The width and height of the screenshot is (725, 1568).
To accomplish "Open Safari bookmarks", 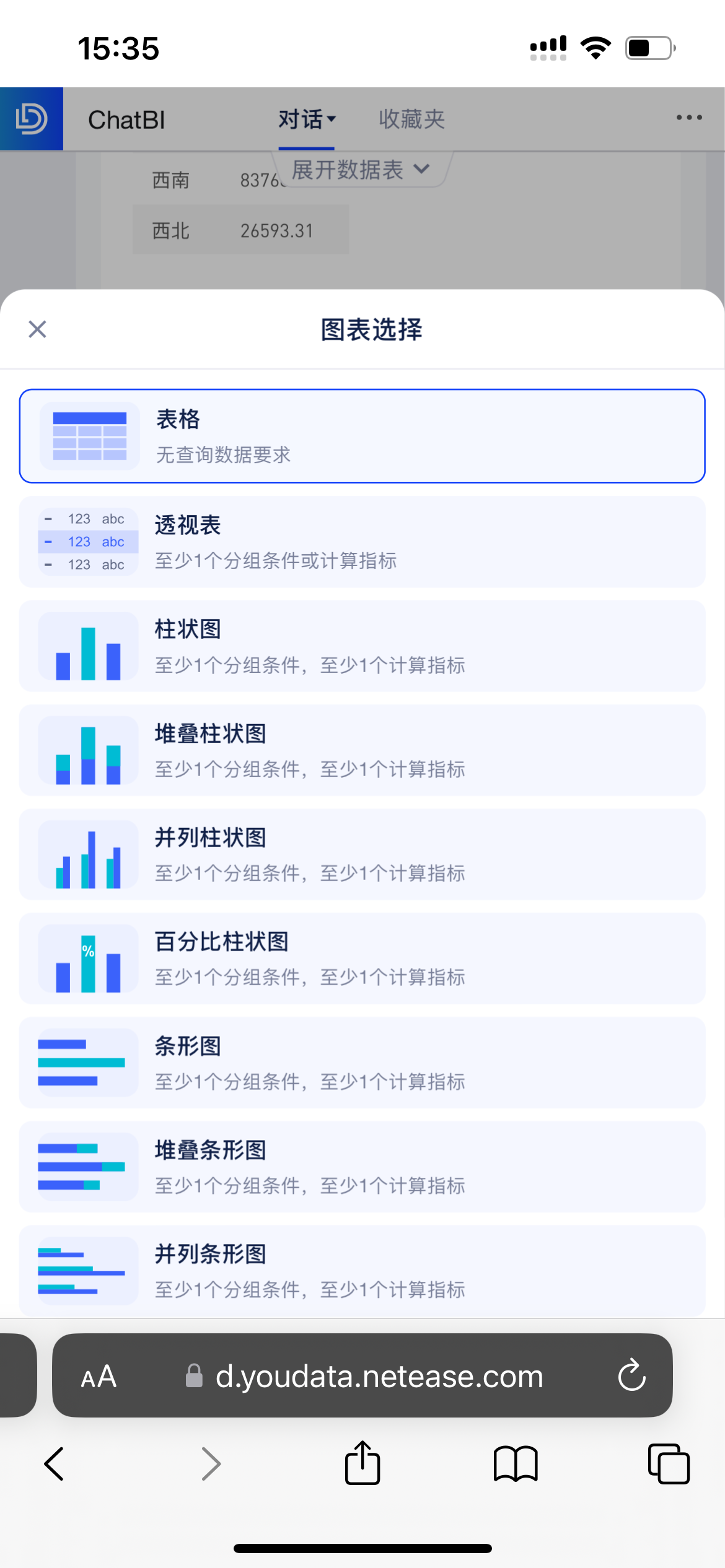I will (516, 1464).
